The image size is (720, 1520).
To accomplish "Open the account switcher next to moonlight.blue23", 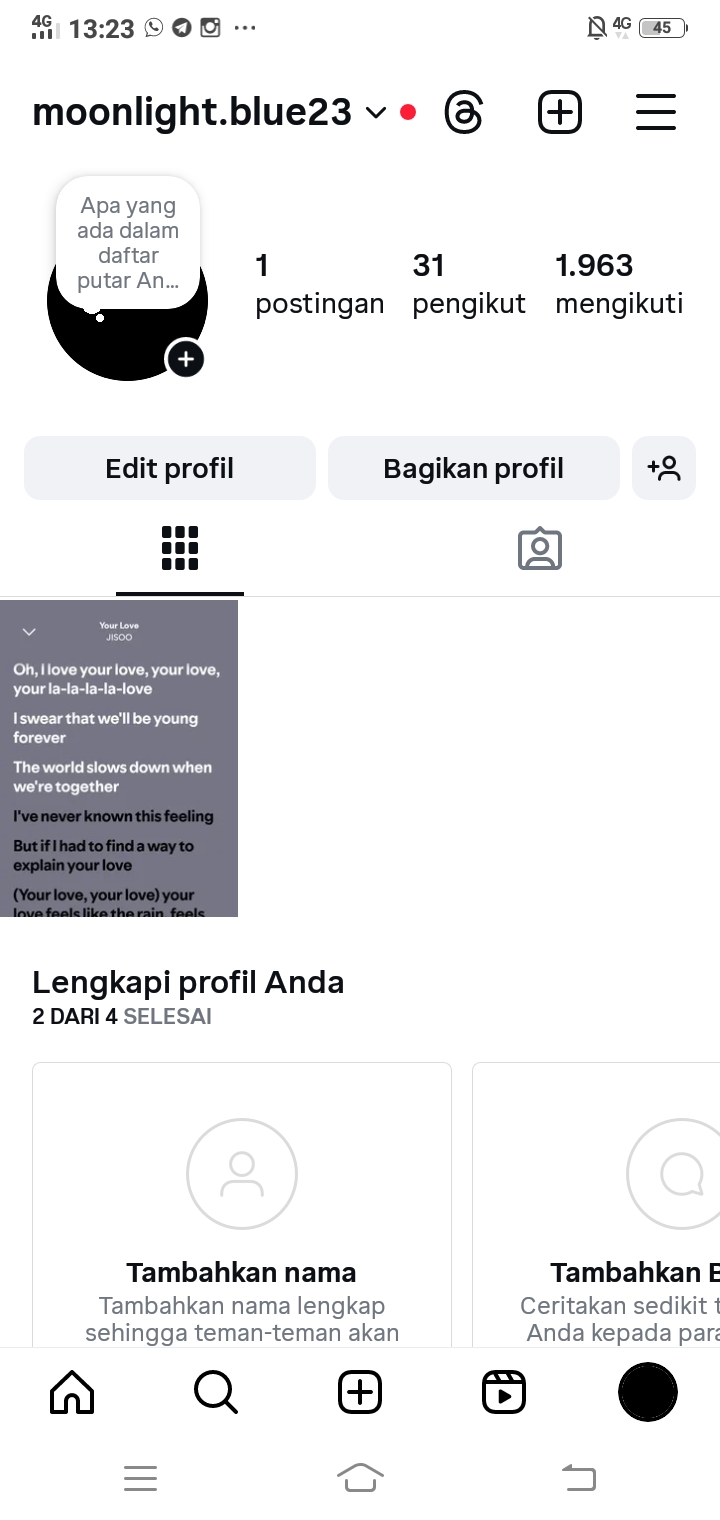I will [x=375, y=113].
